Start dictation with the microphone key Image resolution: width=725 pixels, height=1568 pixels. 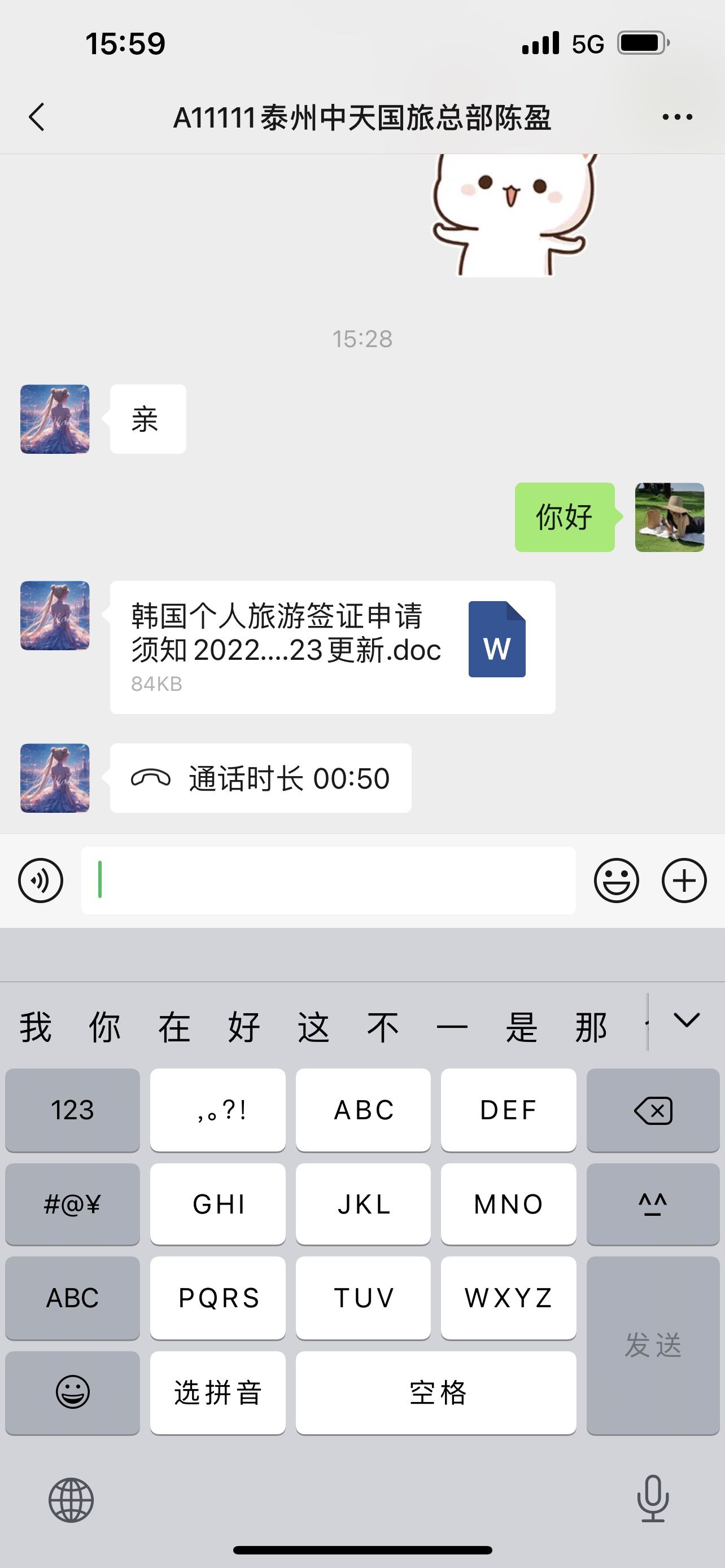tap(653, 1499)
